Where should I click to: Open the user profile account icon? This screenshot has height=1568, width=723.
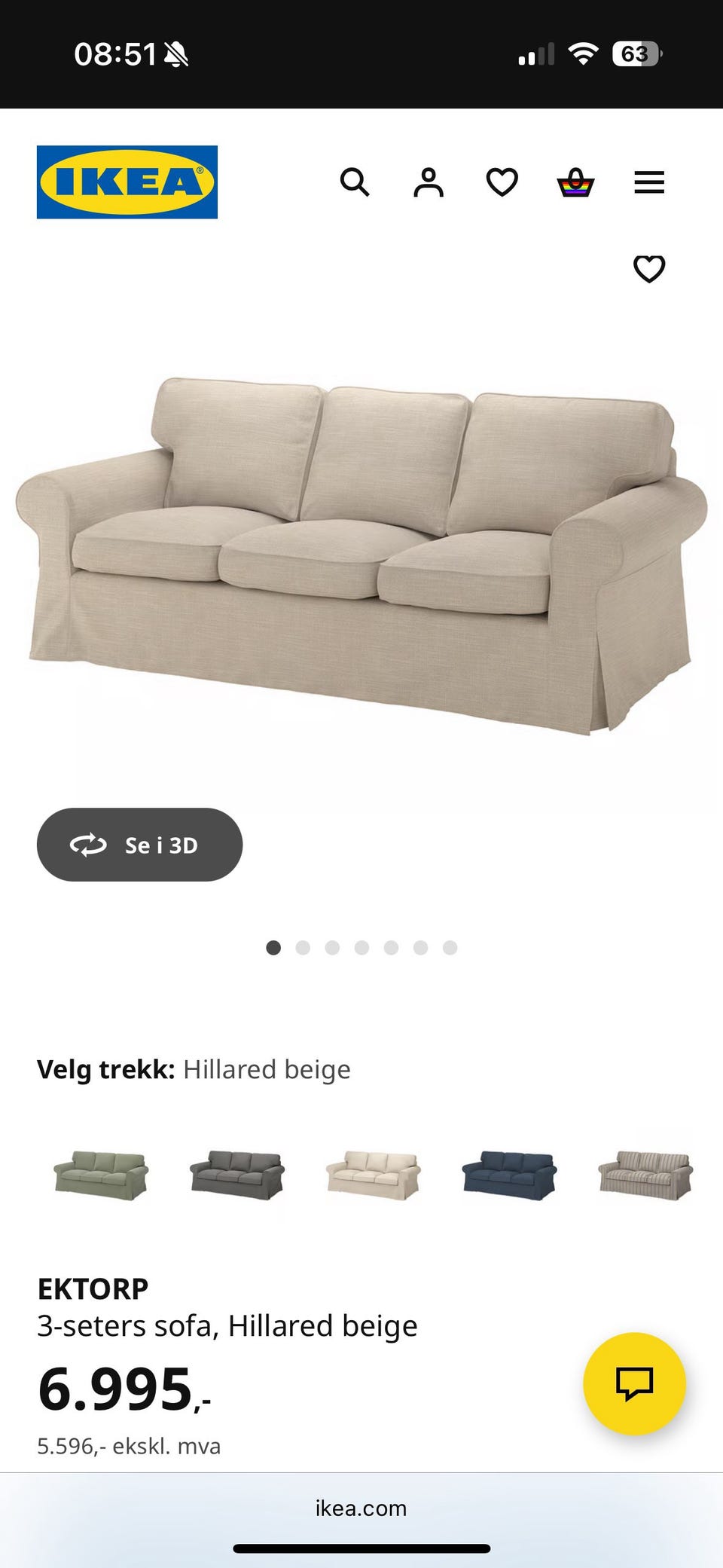(x=428, y=181)
